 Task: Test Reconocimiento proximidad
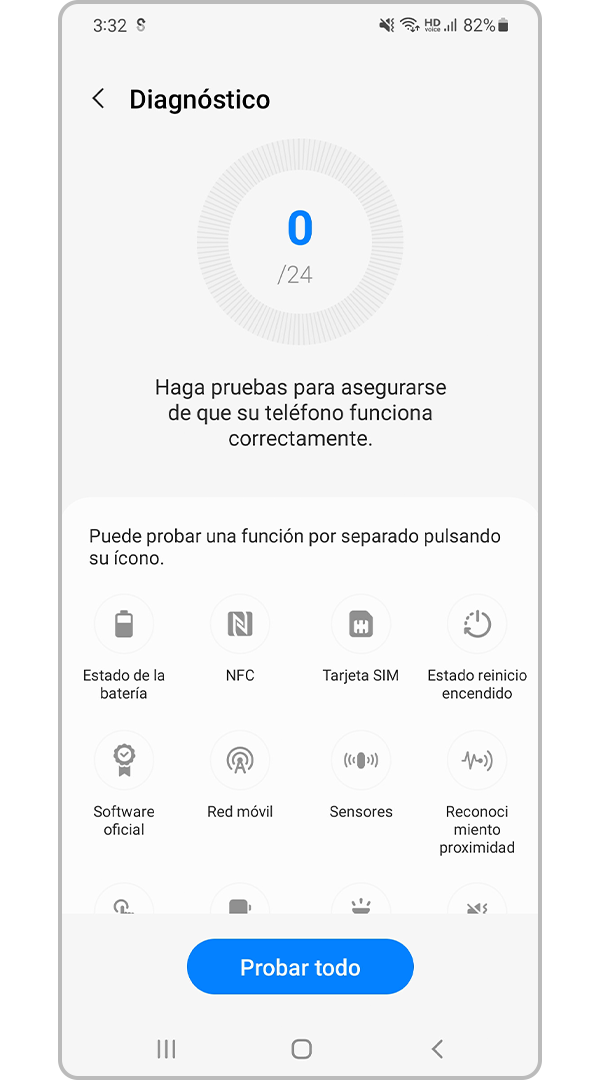pos(477,760)
